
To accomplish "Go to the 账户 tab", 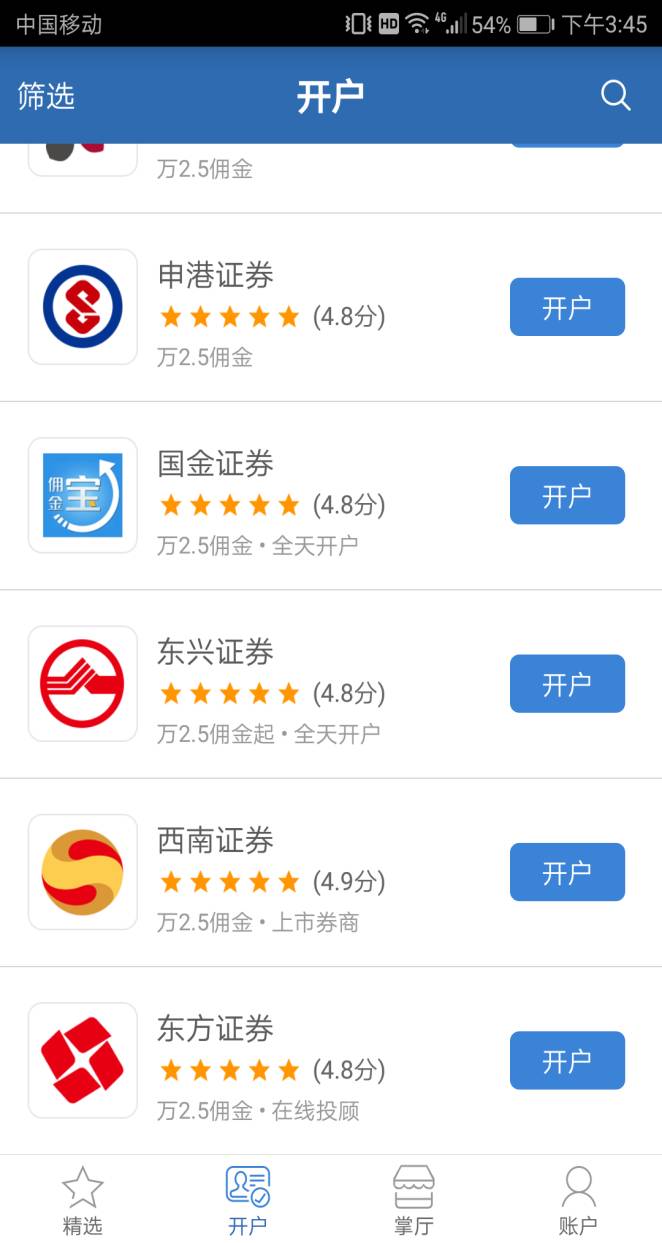I will tap(578, 1200).
